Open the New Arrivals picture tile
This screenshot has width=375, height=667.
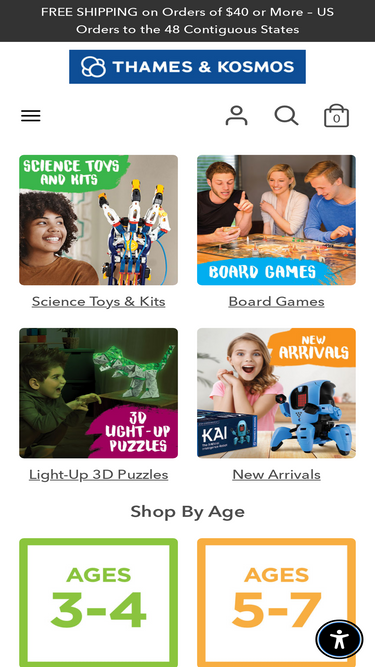pos(276,393)
